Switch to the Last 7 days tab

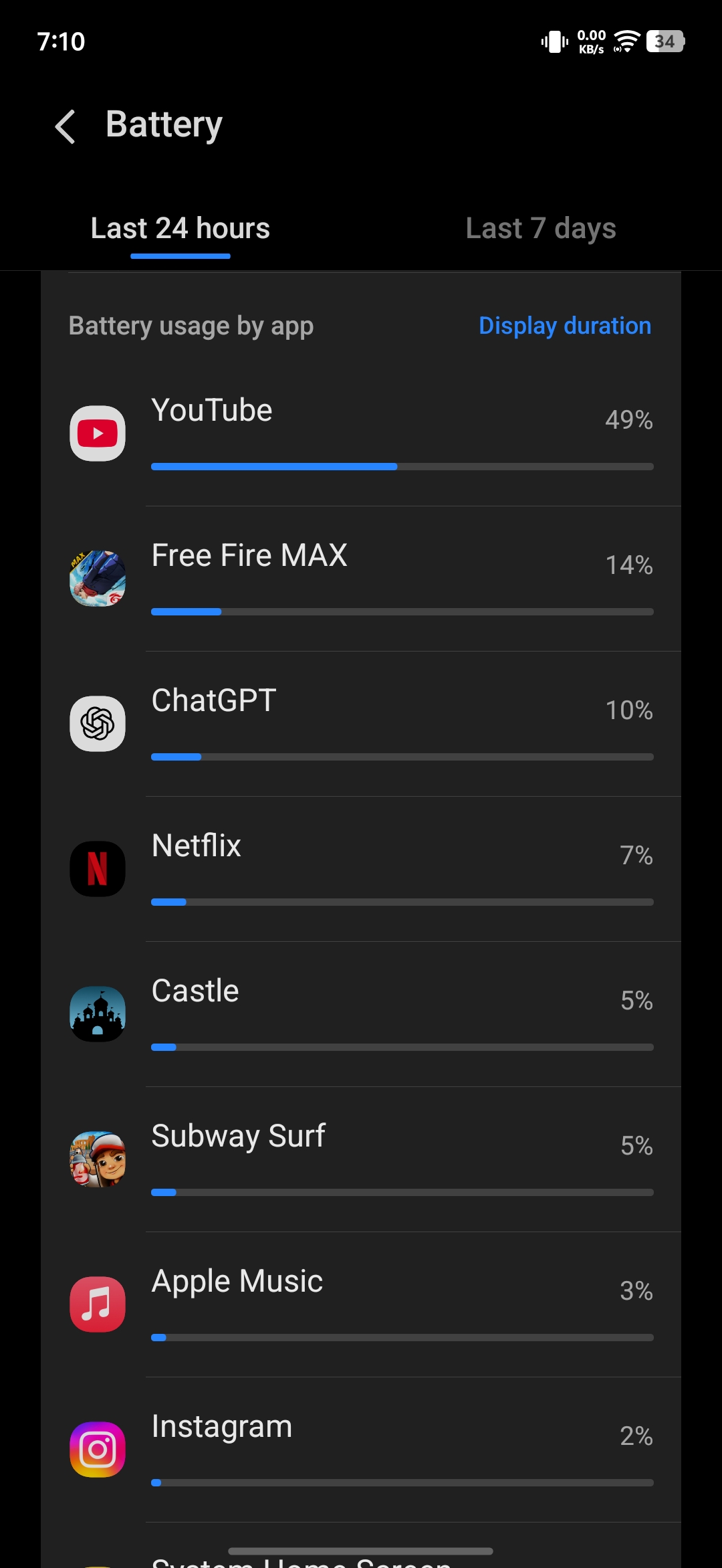[540, 229]
